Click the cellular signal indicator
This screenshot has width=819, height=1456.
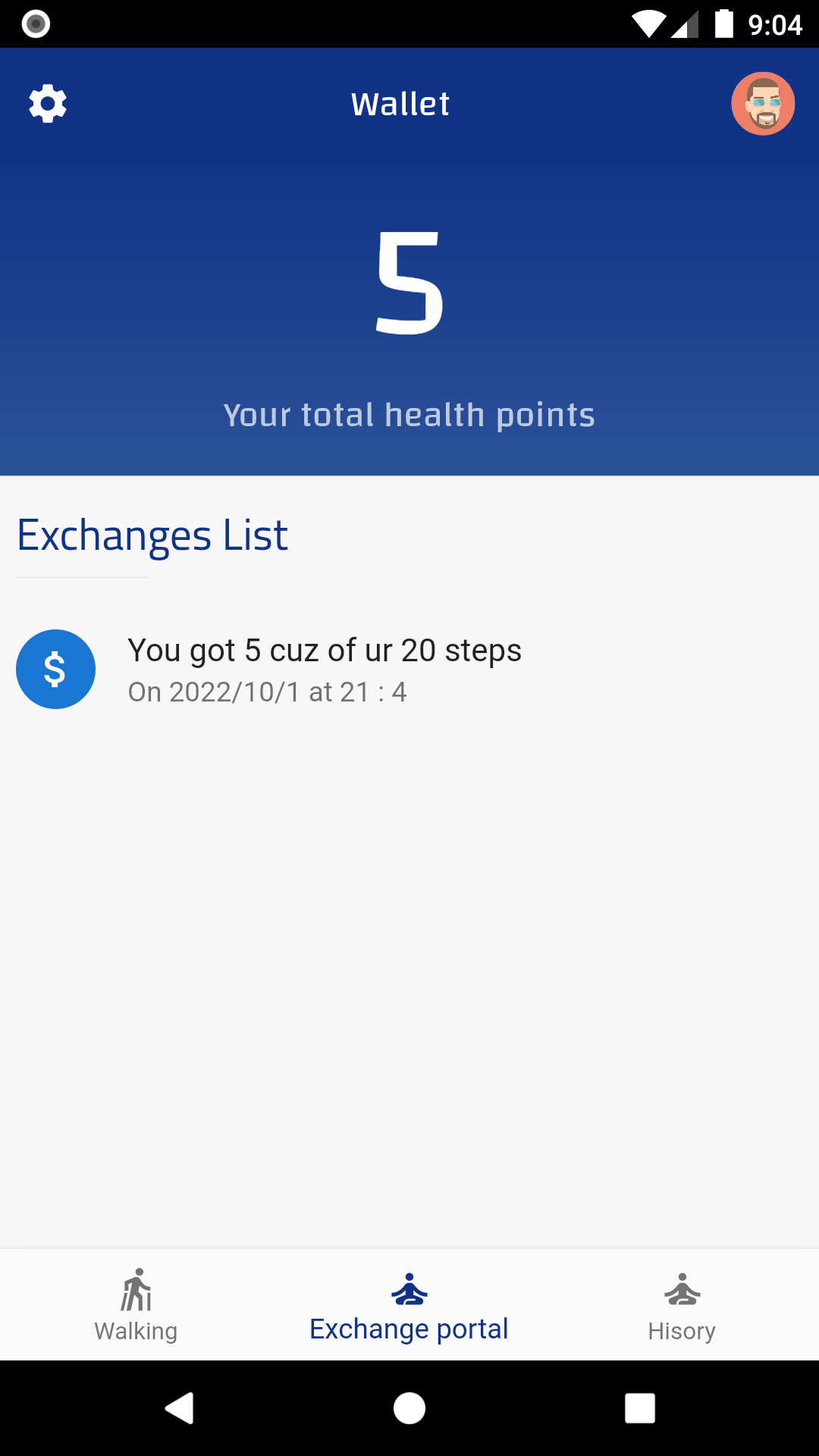(683, 24)
